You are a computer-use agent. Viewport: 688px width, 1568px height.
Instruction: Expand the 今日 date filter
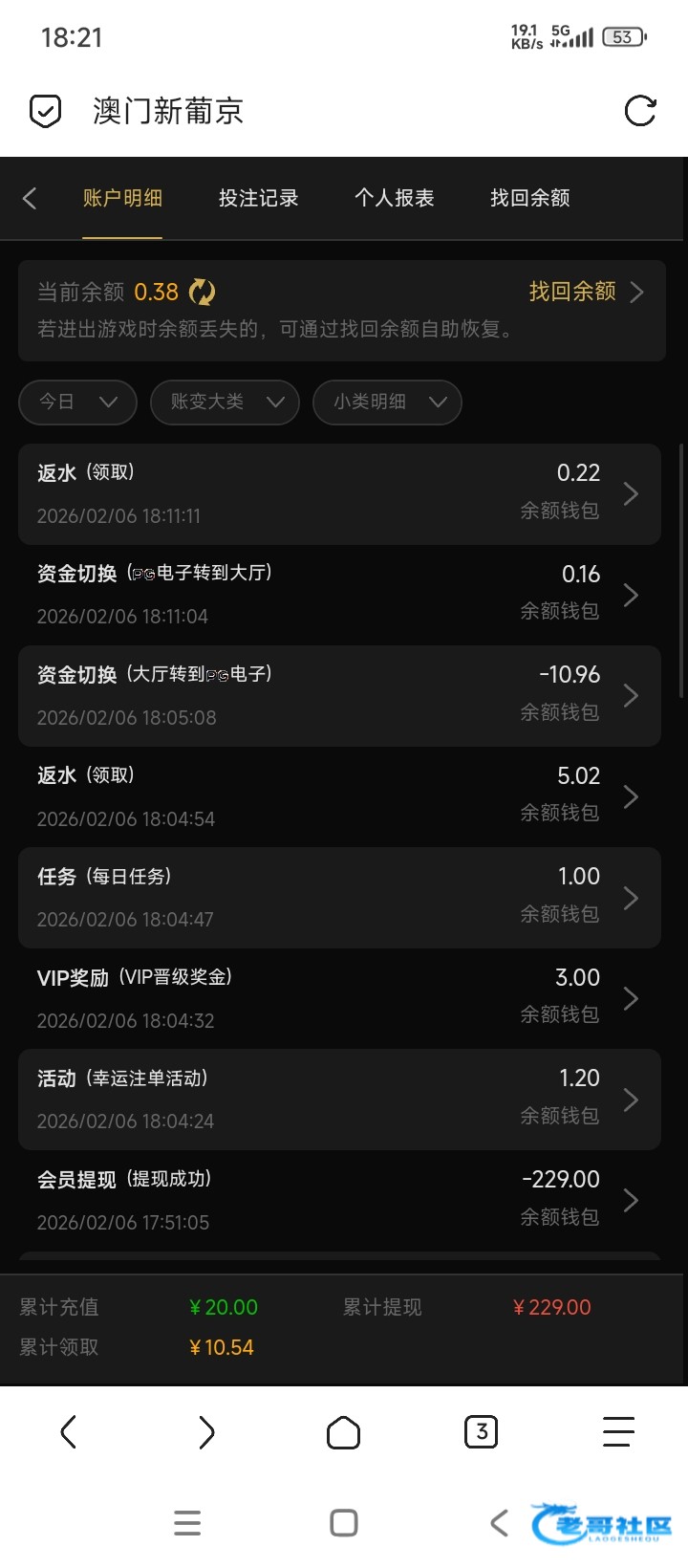click(77, 402)
